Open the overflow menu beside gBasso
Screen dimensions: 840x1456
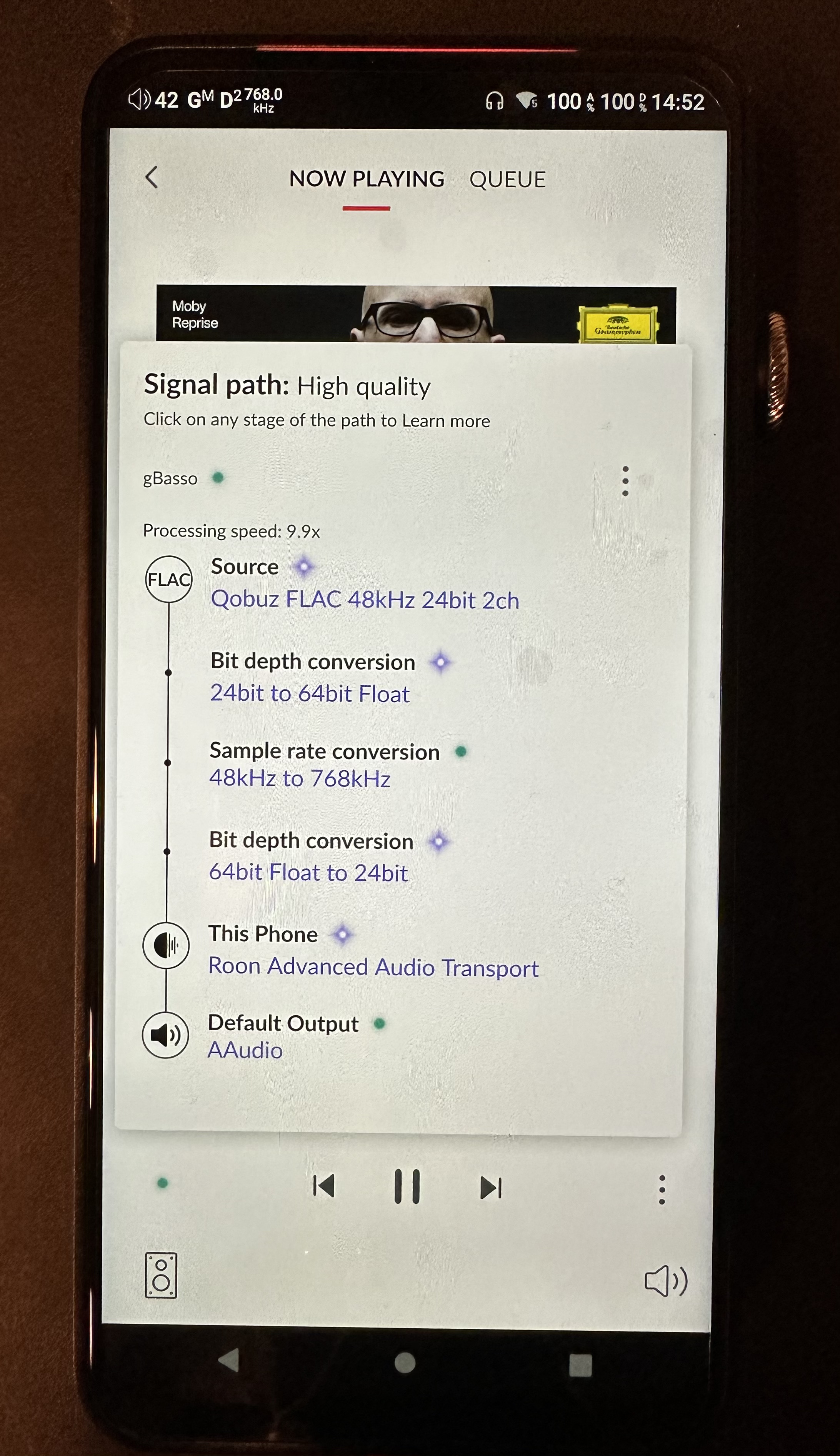point(625,481)
